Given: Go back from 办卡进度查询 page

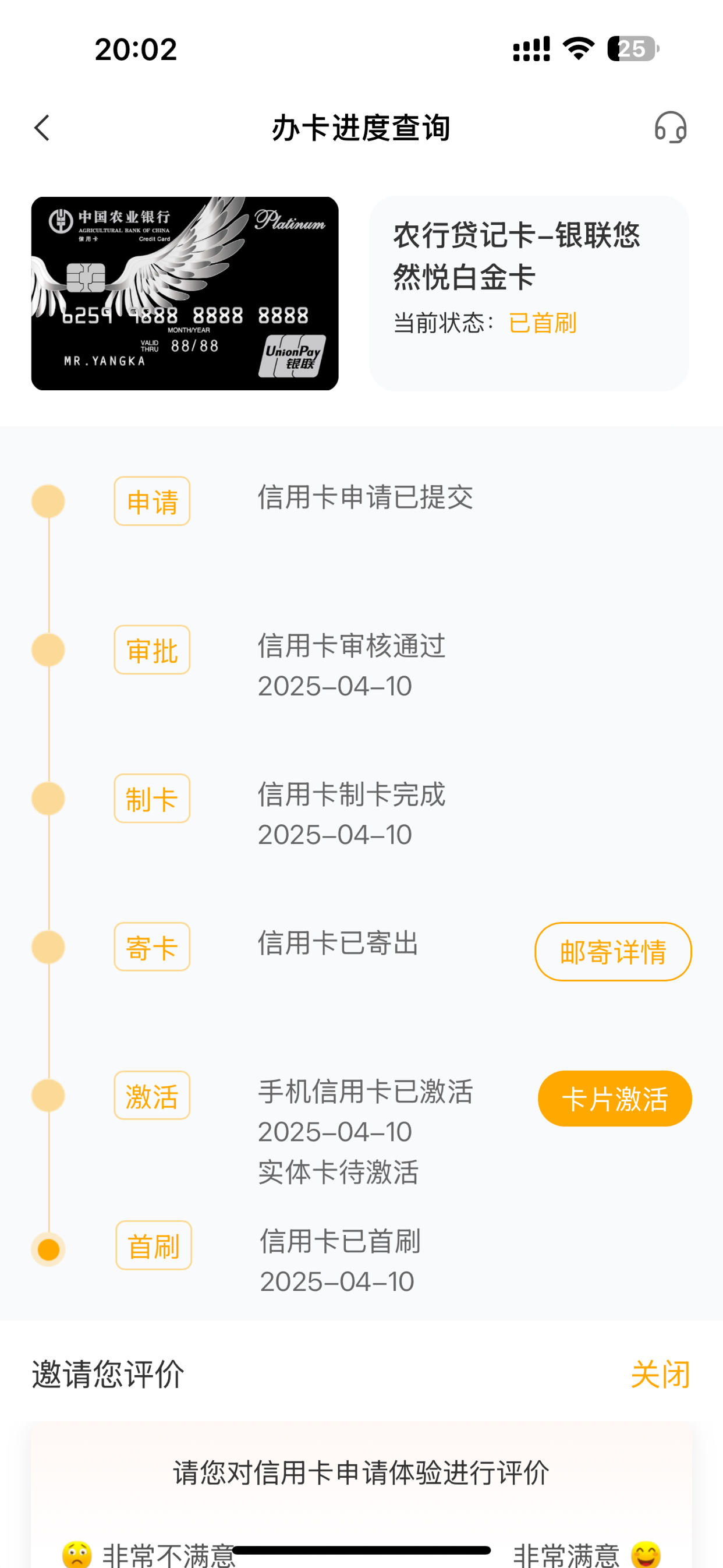Looking at the screenshot, I should pyautogui.click(x=42, y=128).
